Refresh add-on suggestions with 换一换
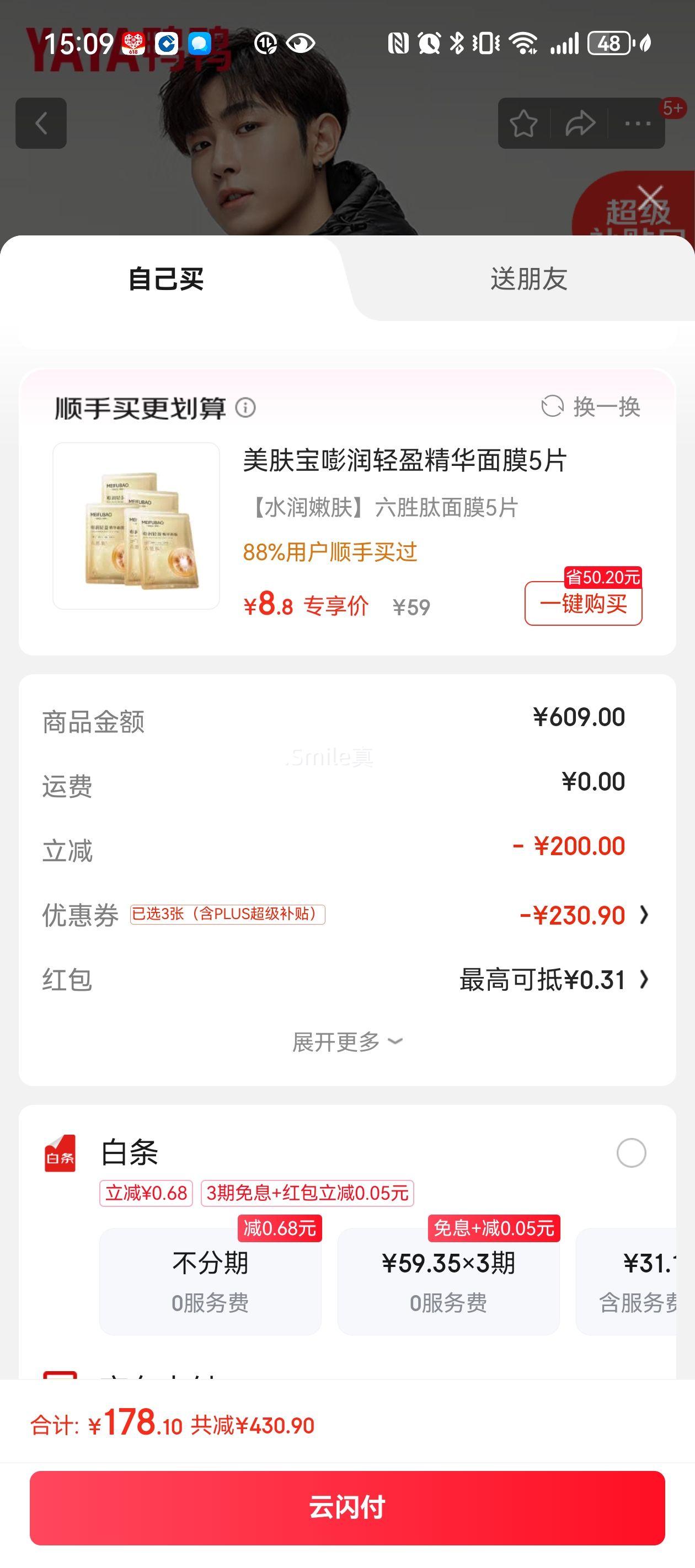695x1568 pixels. point(591,406)
